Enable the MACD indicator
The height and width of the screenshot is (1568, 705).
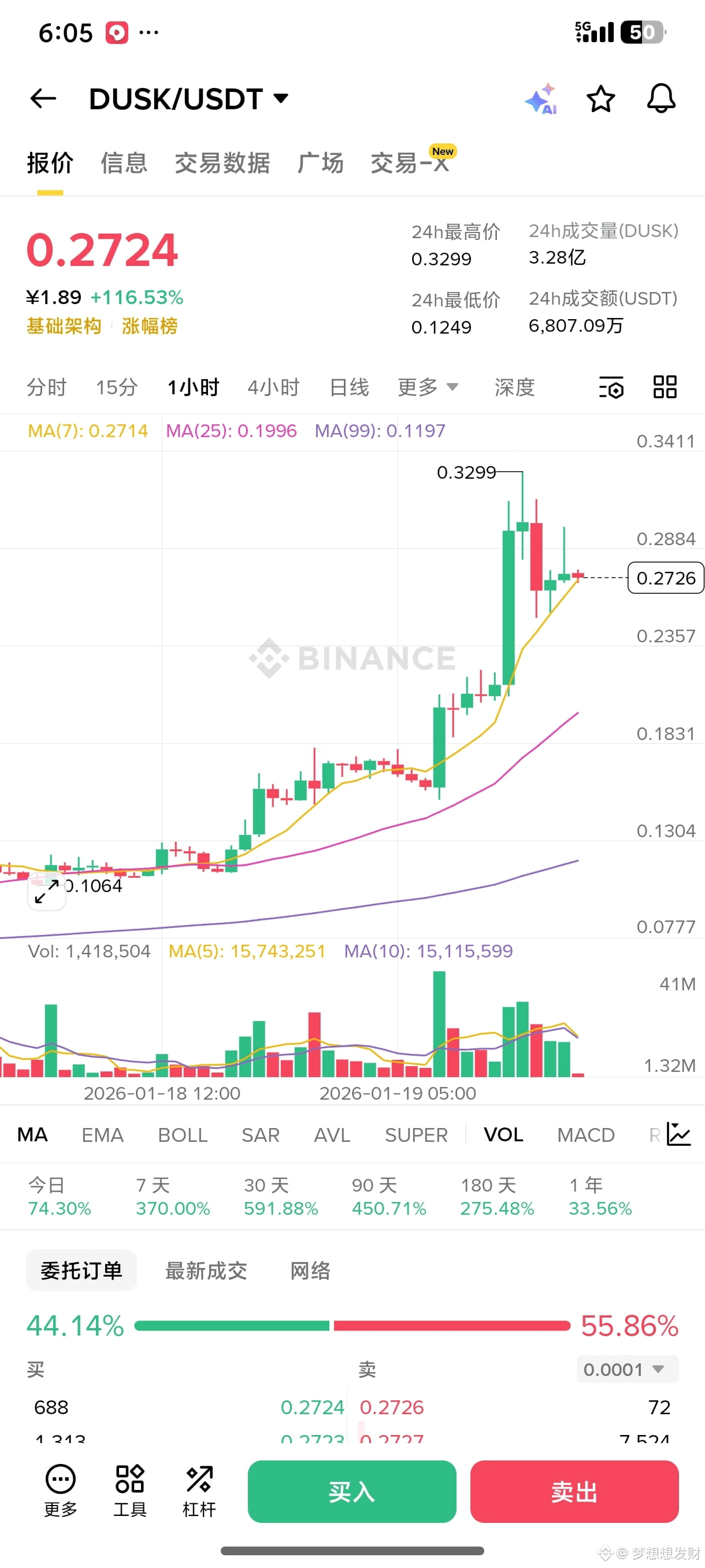tap(585, 1134)
